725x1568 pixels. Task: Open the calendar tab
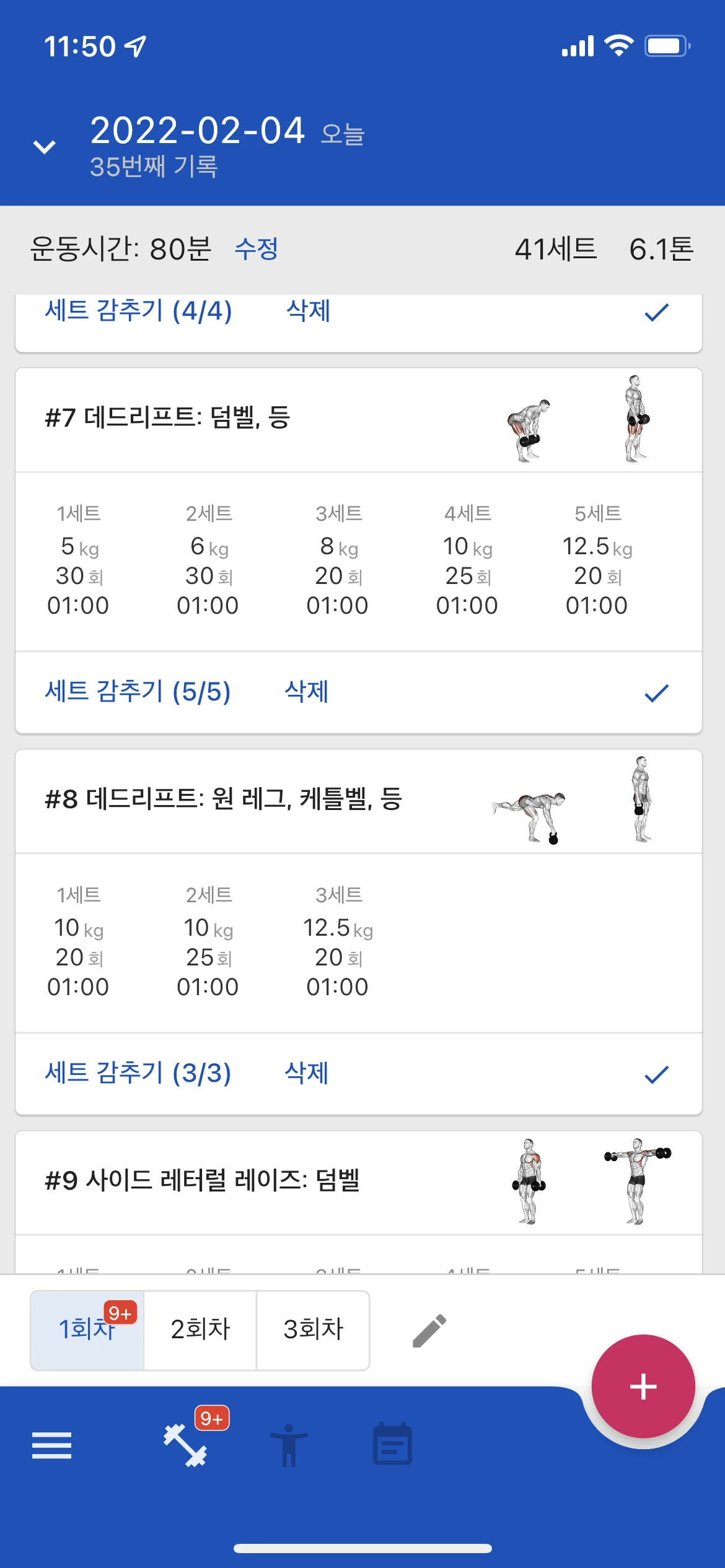(x=392, y=1445)
